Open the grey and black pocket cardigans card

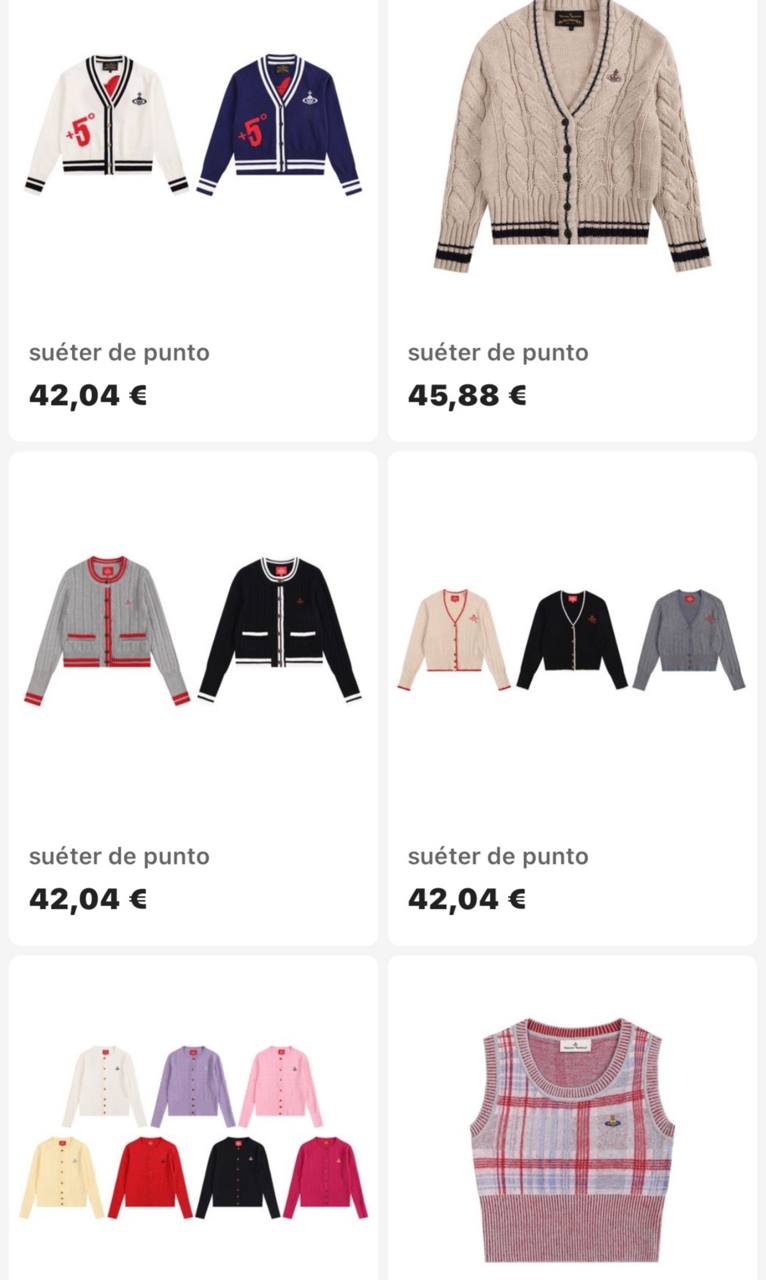pyautogui.click(x=193, y=698)
